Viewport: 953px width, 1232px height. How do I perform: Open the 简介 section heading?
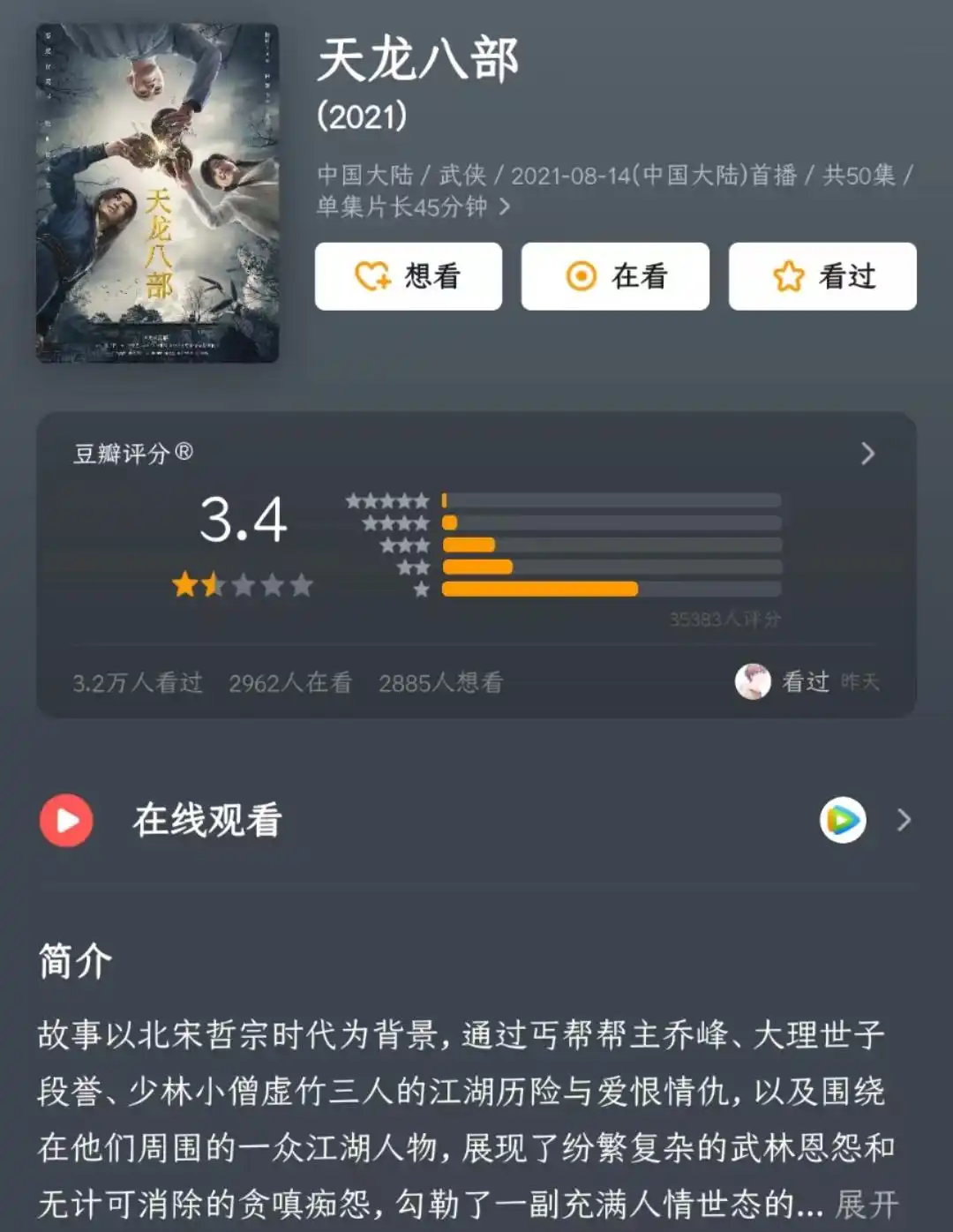click(76, 959)
